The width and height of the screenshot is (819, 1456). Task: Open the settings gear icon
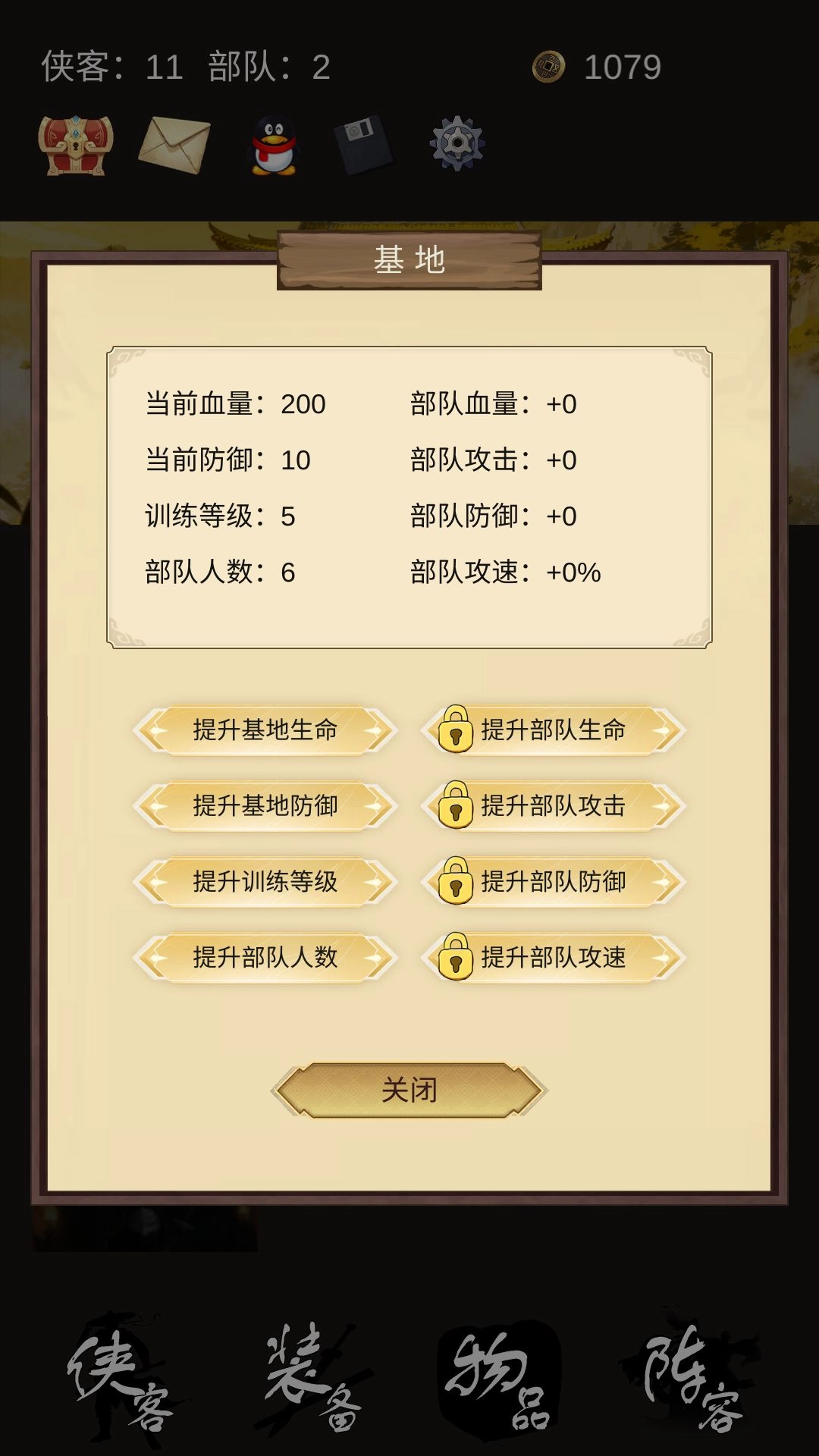point(457,146)
